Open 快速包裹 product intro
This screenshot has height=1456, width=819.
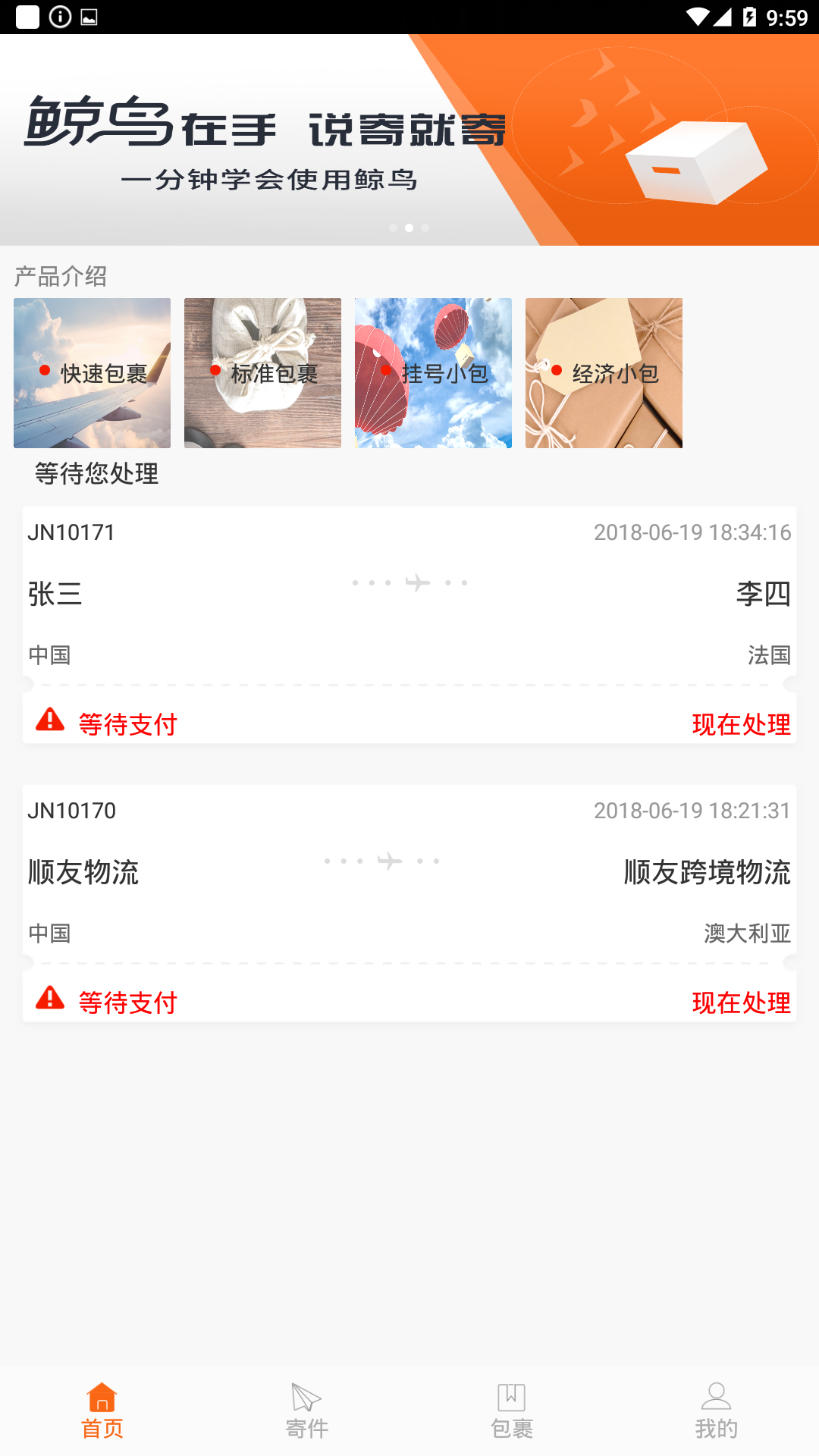click(92, 372)
